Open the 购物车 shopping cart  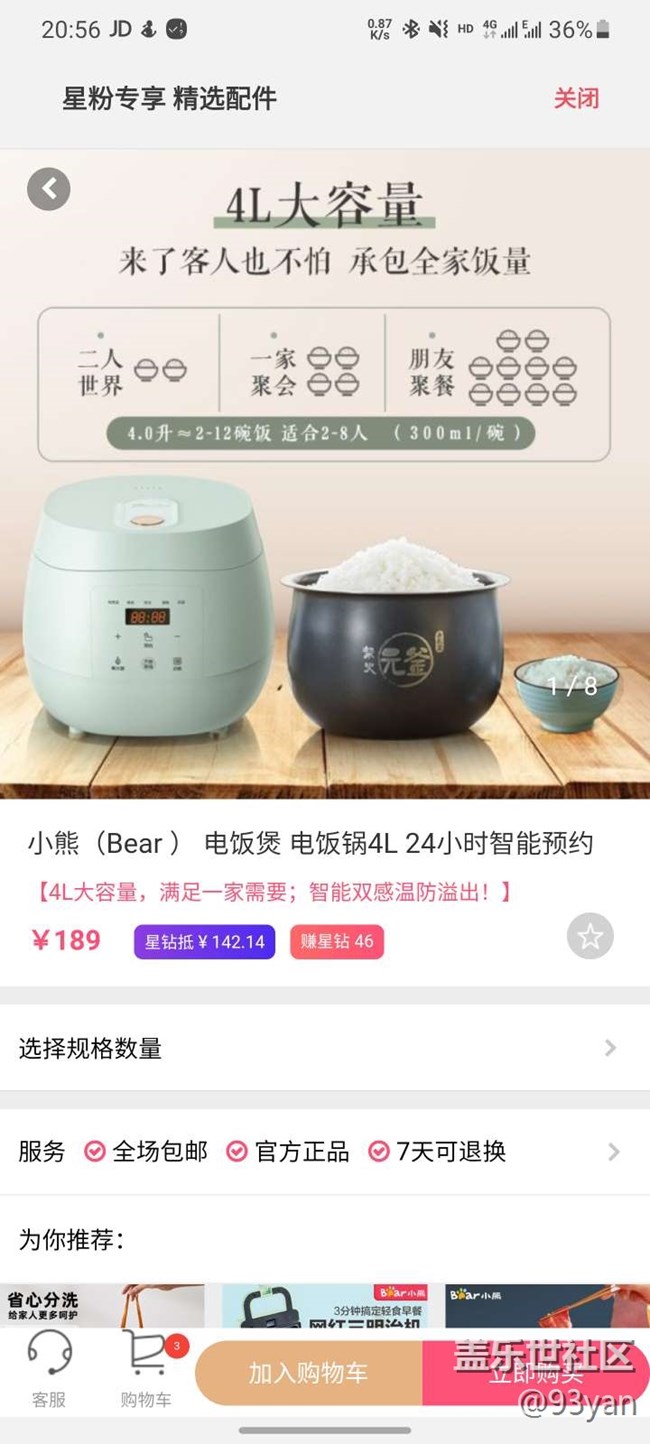(146, 1372)
